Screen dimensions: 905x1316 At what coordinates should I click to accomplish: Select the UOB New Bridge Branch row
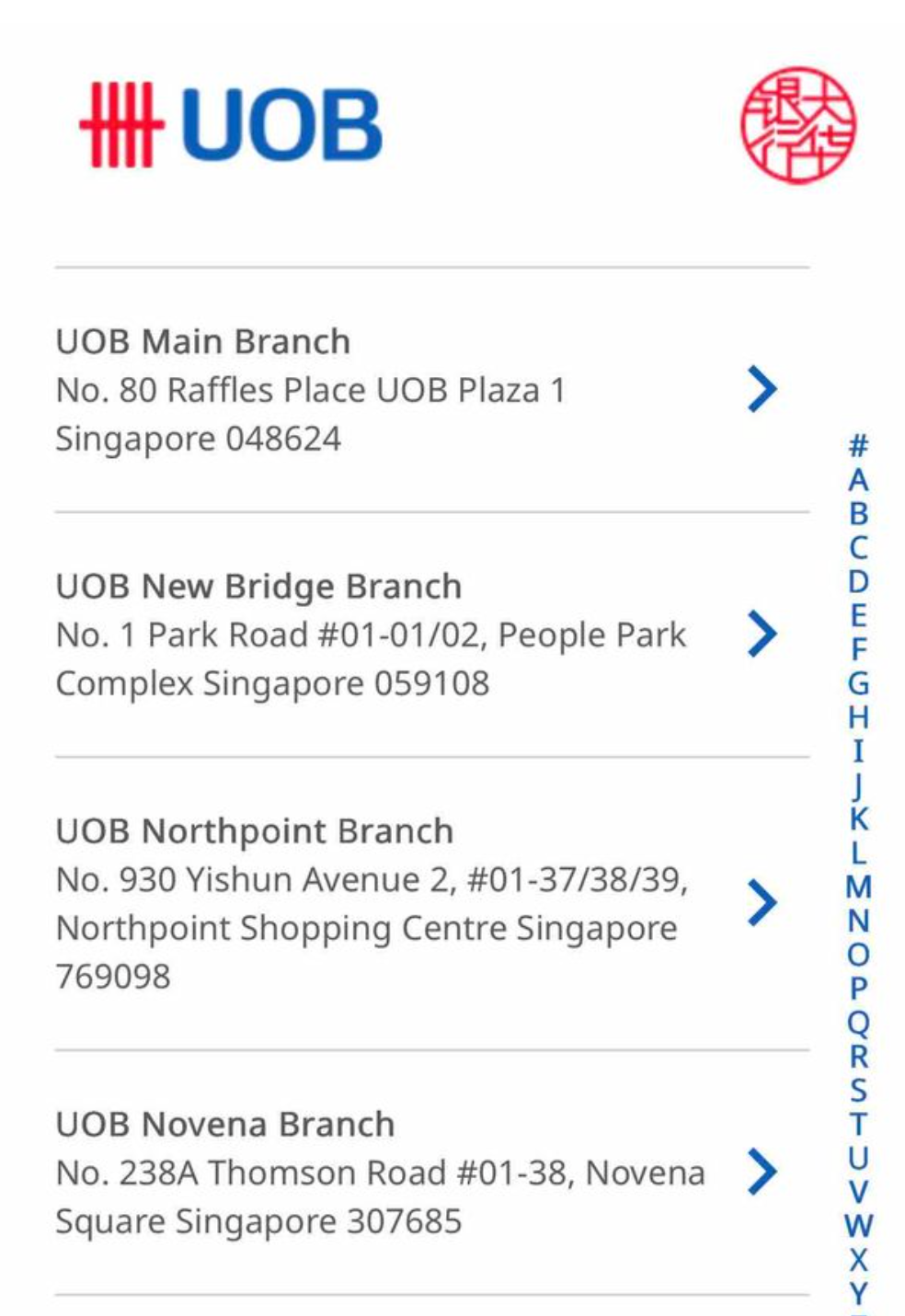coord(414,635)
